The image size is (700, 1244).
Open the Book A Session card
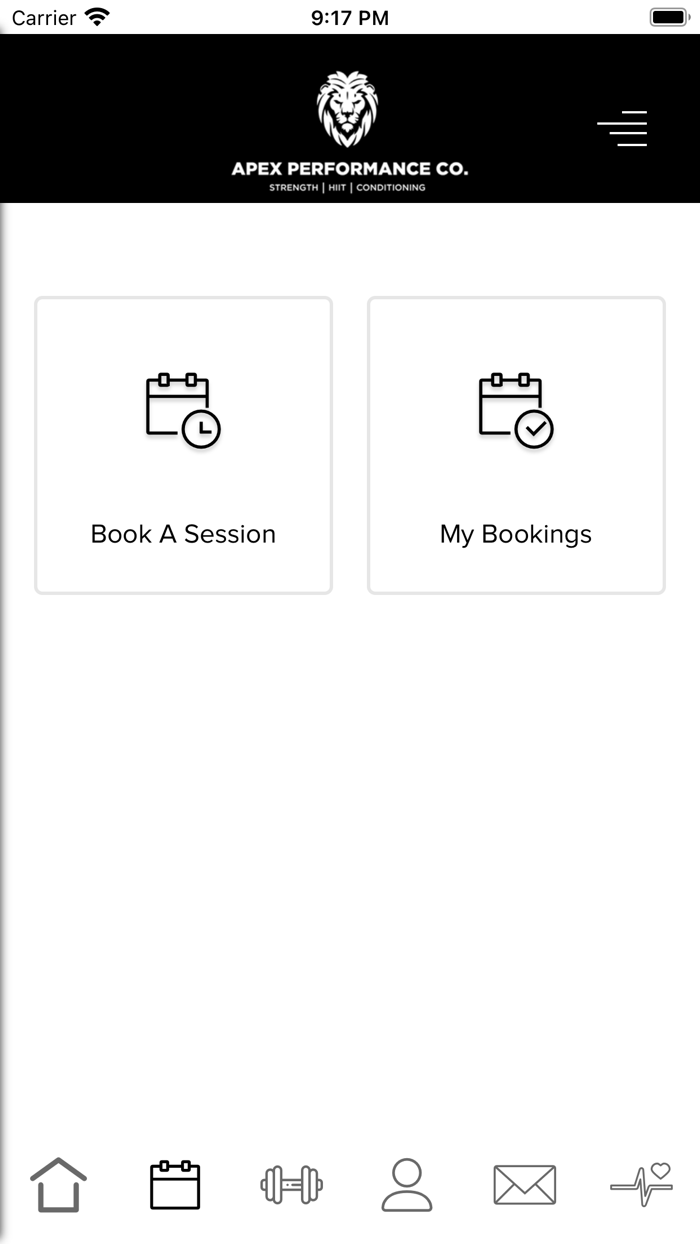[x=184, y=446]
